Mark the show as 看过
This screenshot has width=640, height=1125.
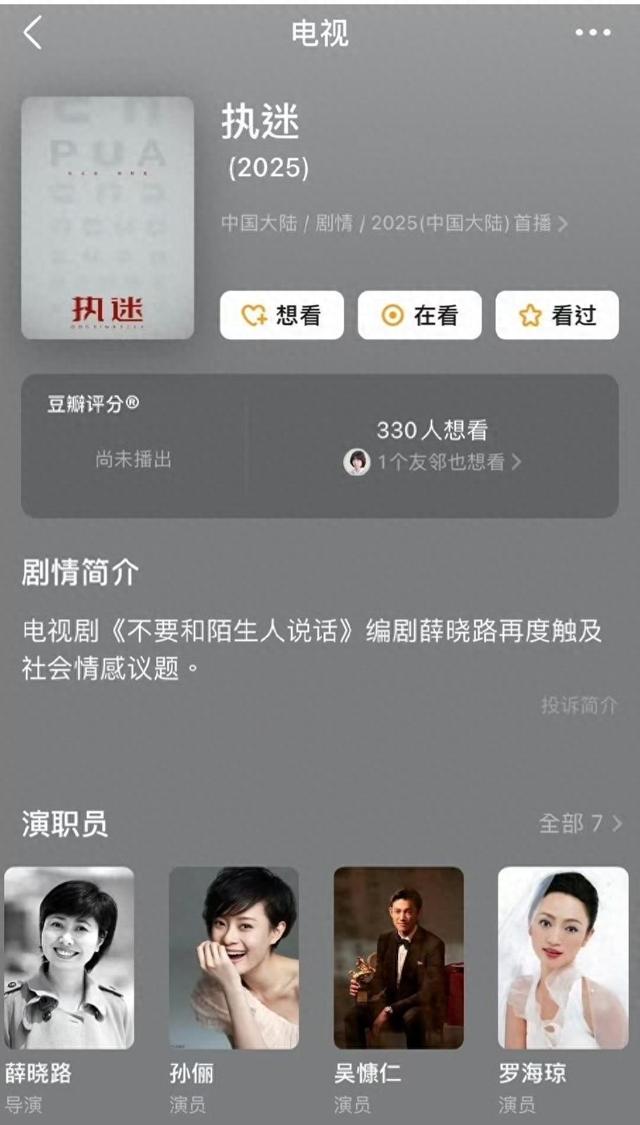[x=557, y=316]
